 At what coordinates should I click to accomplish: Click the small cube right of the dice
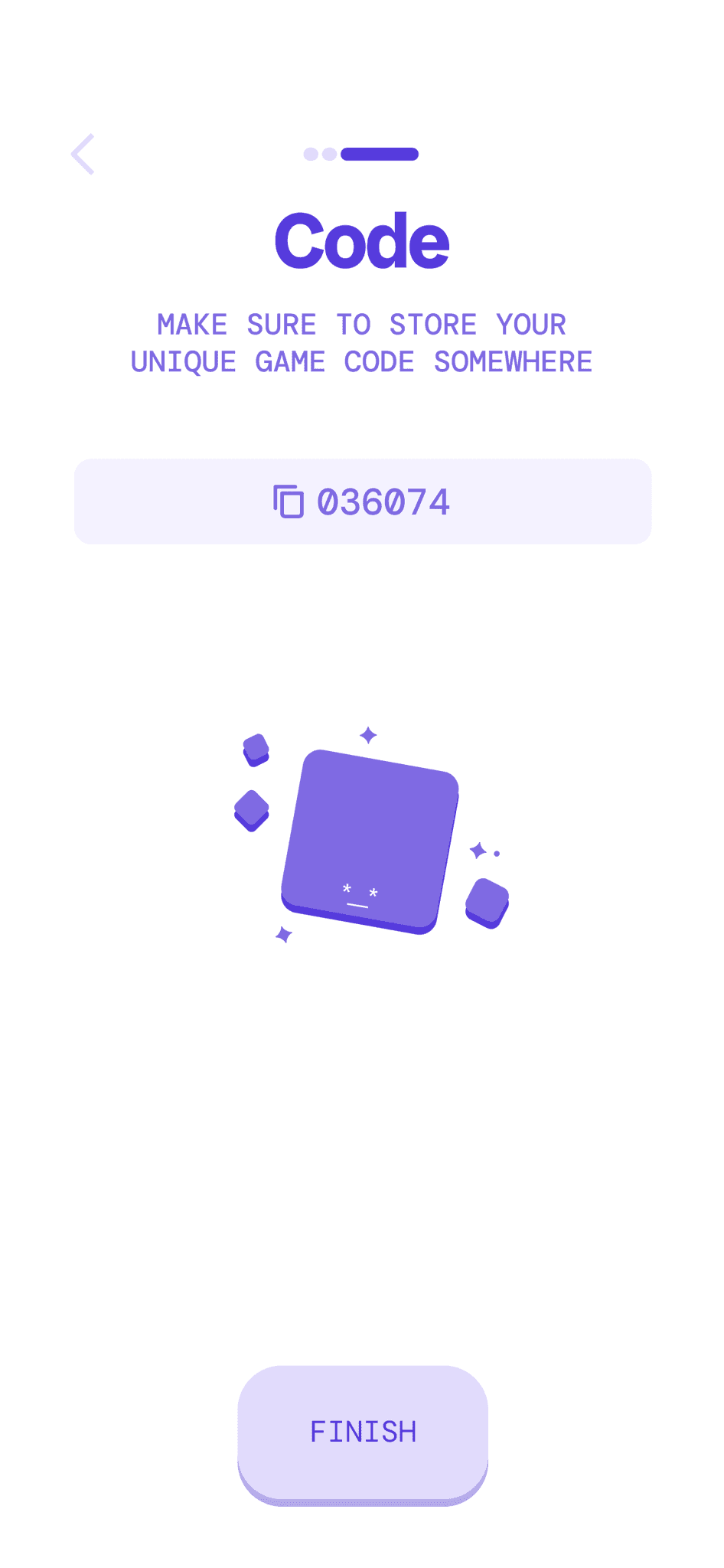(x=487, y=901)
